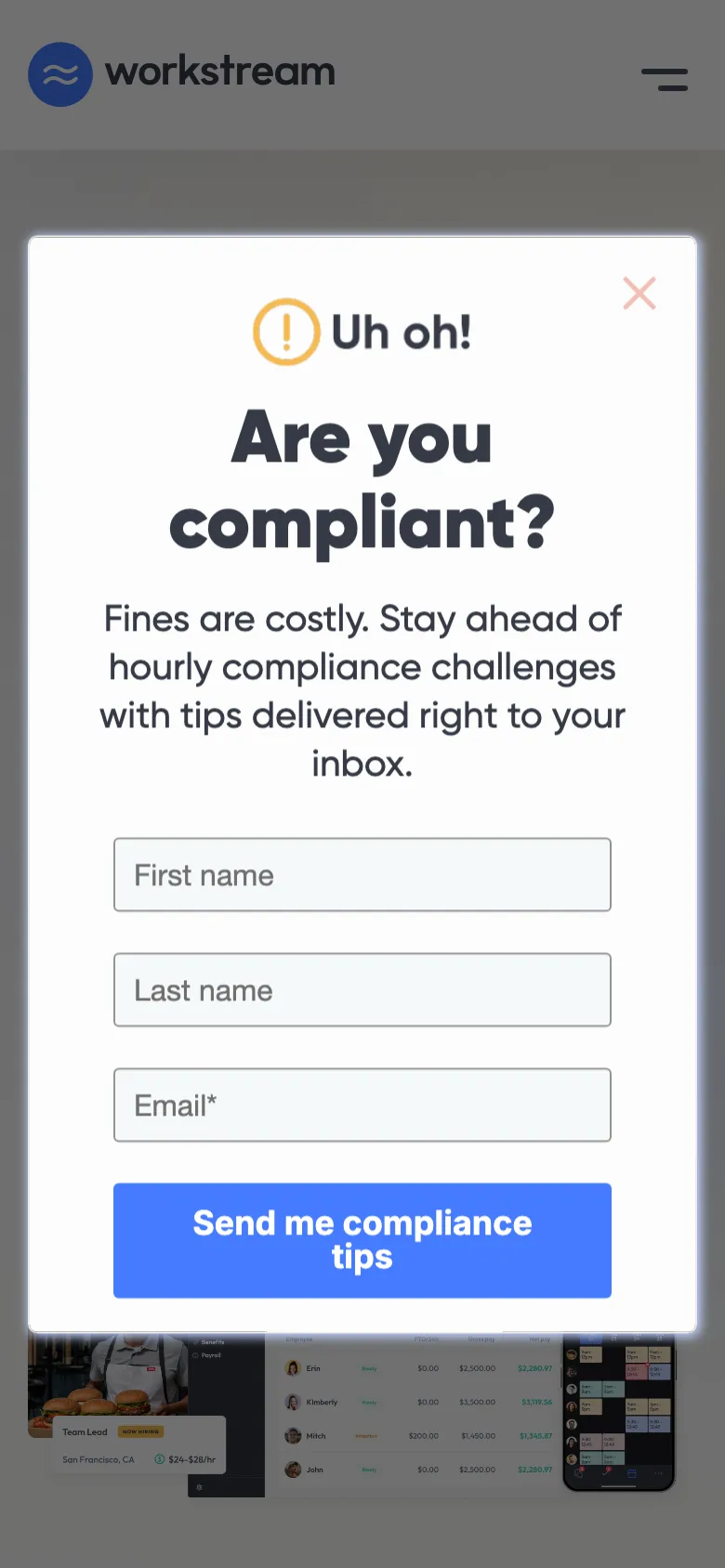Tap the Email input field

tap(362, 1105)
